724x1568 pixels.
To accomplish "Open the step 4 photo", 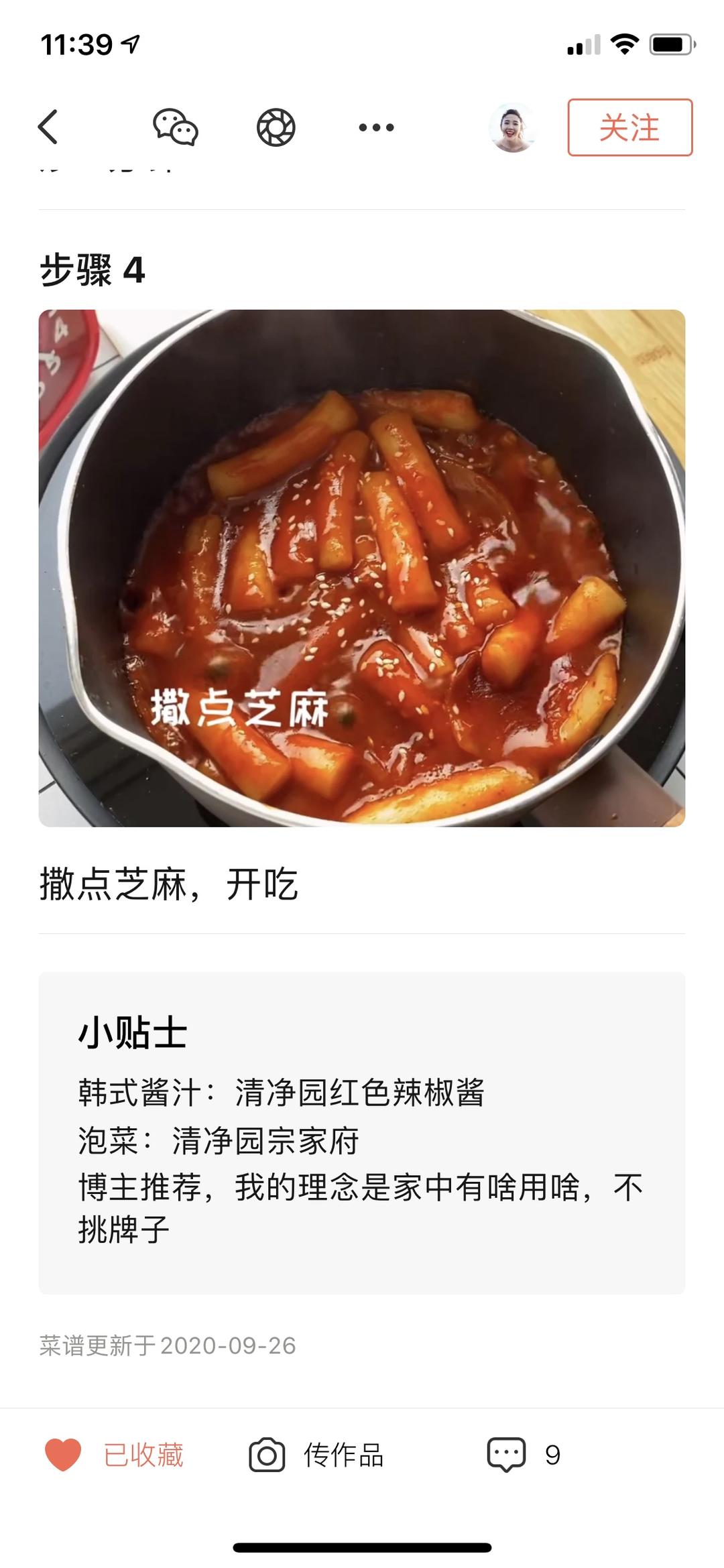I will [362, 567].
